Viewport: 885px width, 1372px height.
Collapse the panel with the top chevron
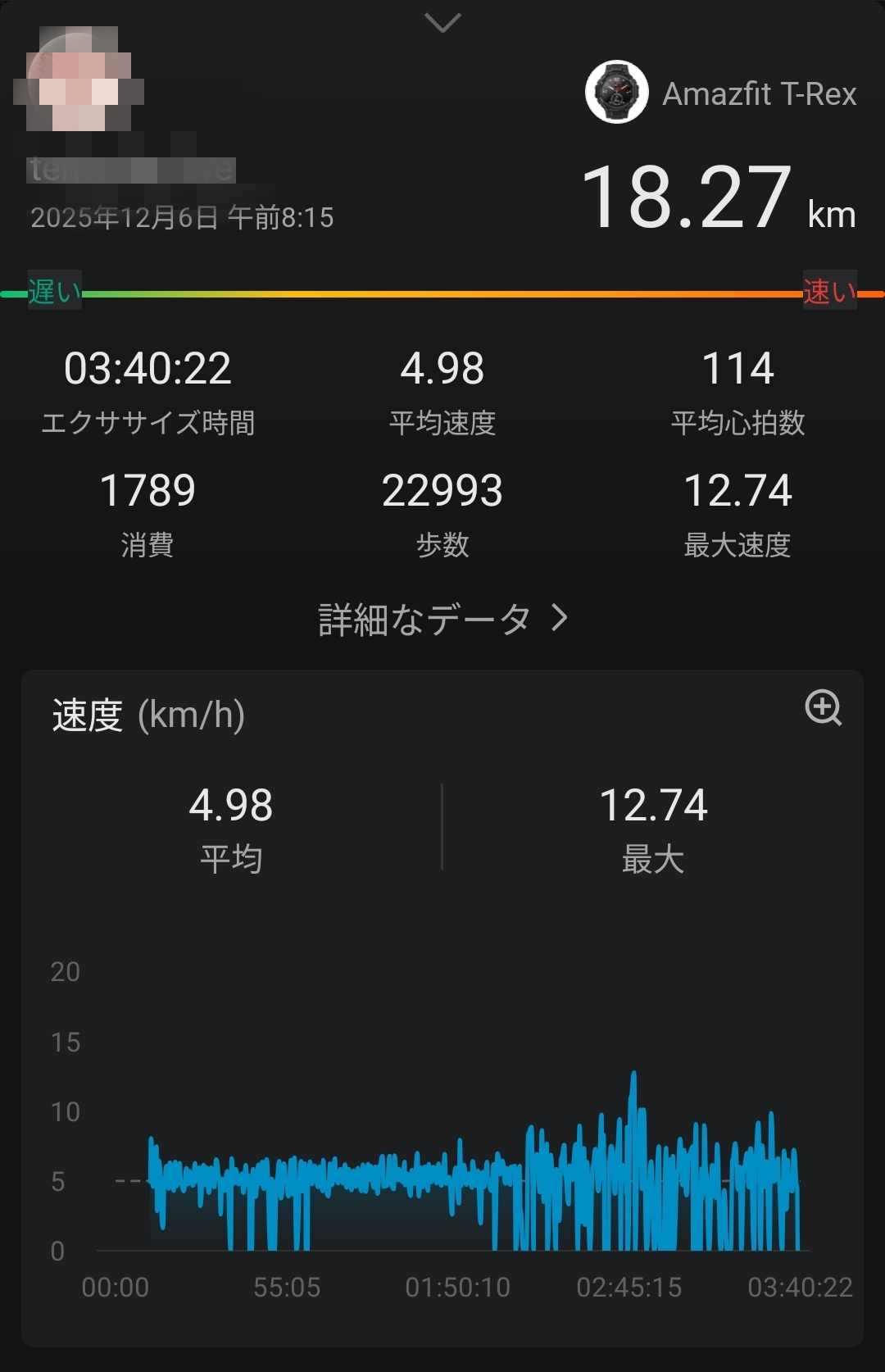click(x=443, y=23)
